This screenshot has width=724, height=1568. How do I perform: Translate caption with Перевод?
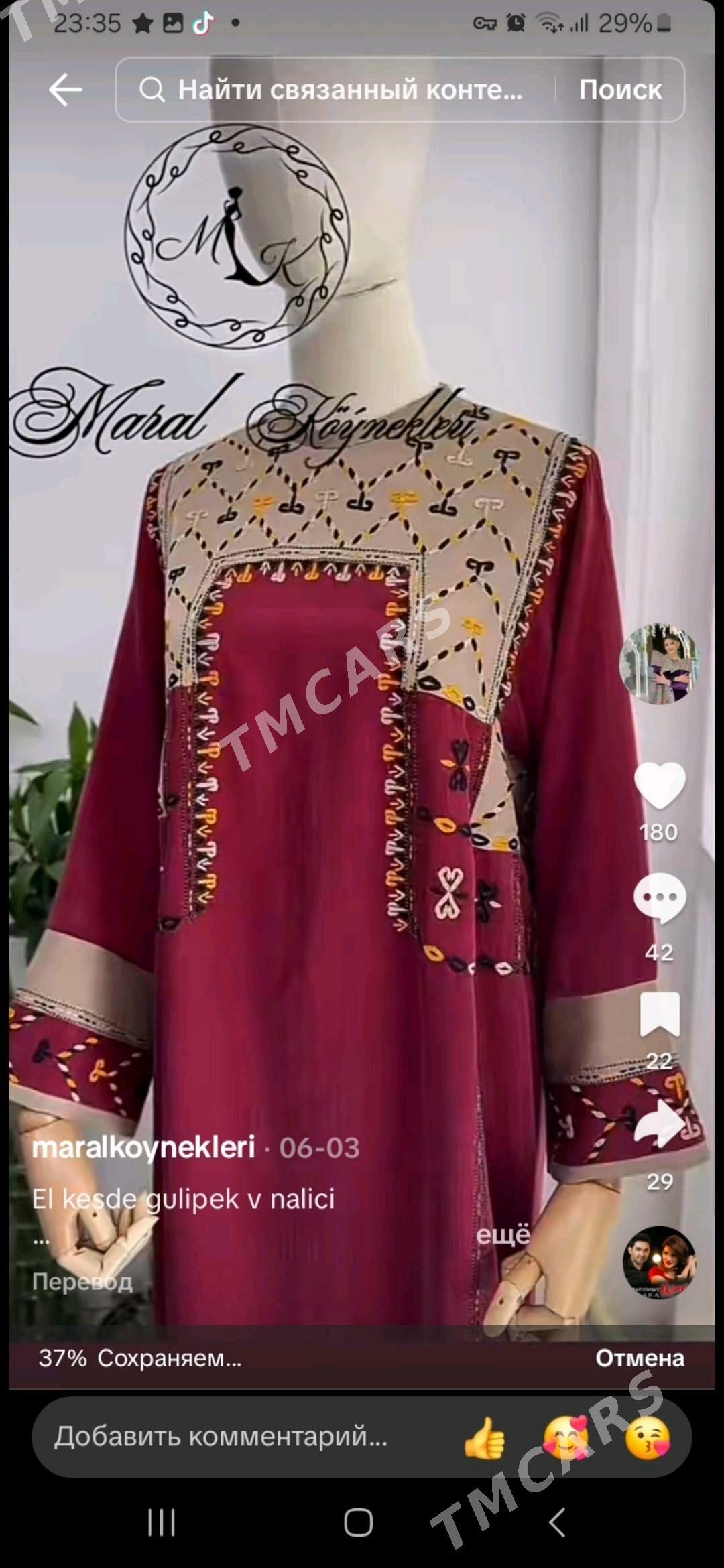point(82,1282)
